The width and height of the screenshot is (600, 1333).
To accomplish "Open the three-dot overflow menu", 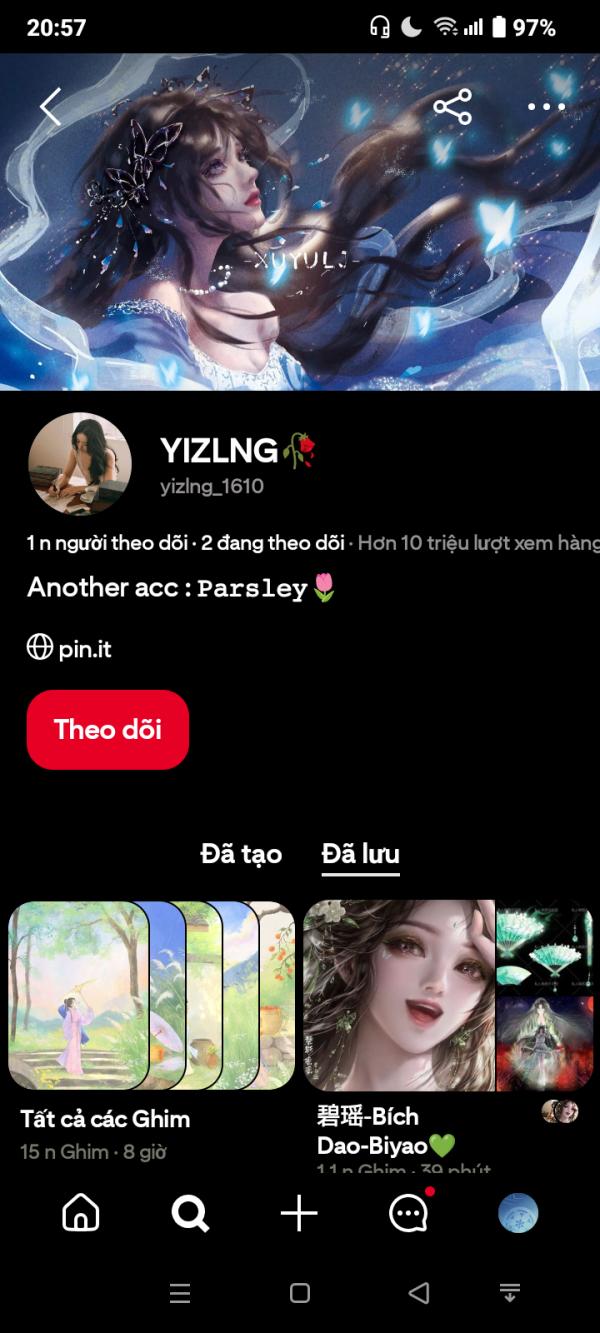I will (x=546, y=107).
